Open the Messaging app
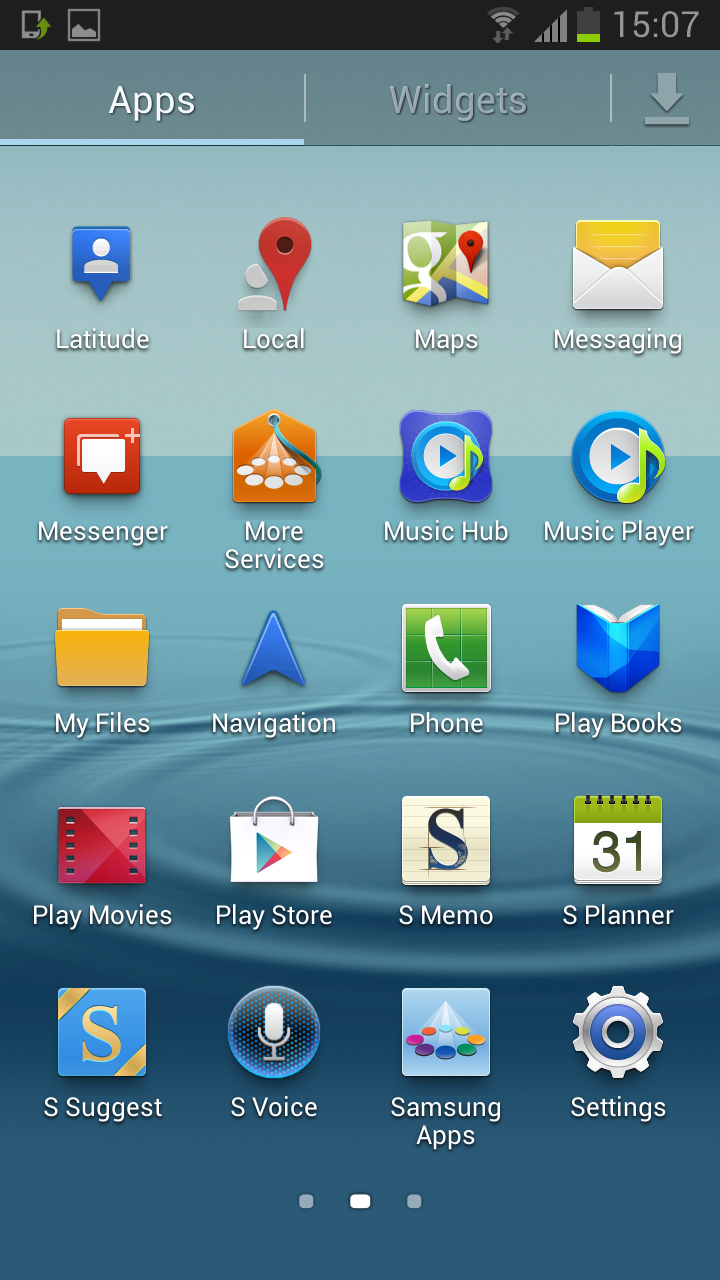 point(618,265)
